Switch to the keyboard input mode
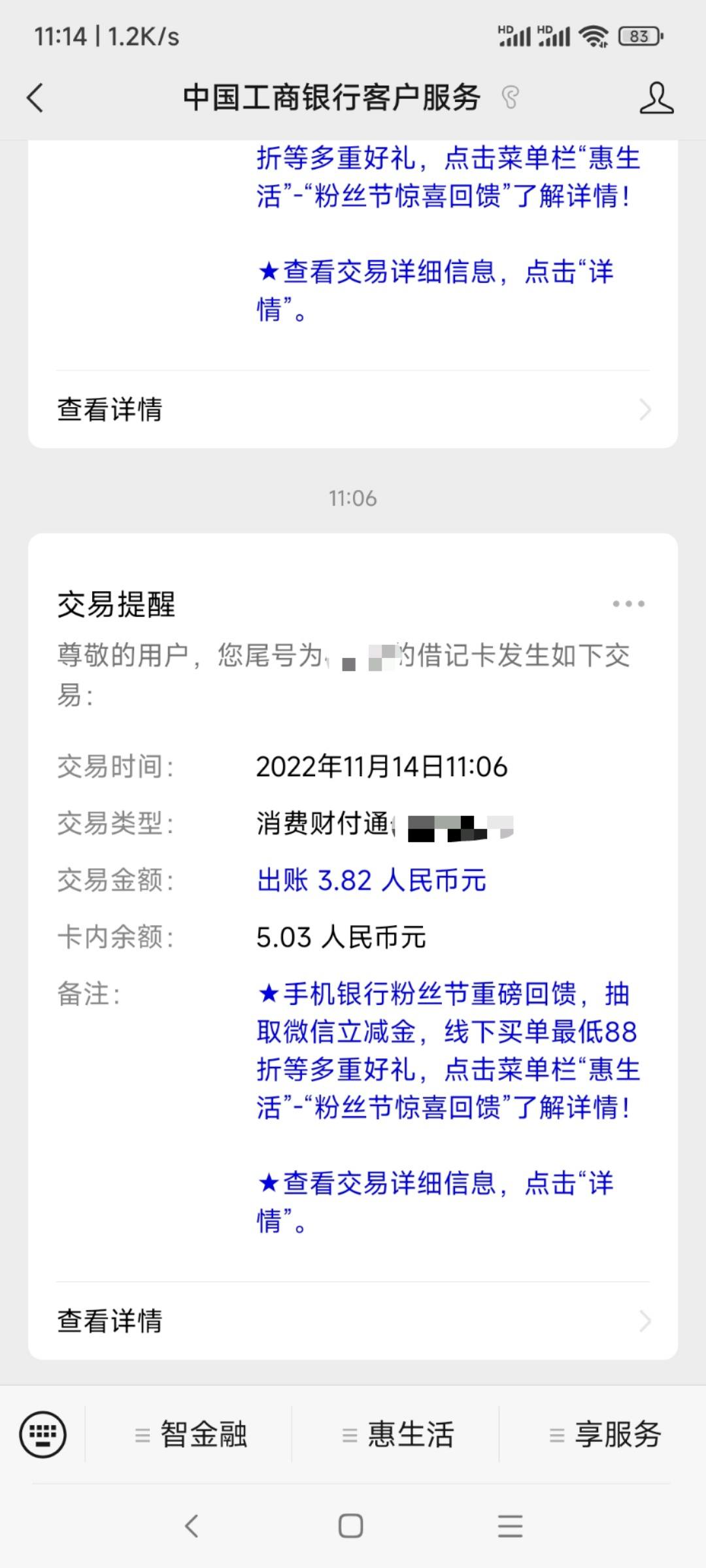The image size is (706, 1568). (x=43, y=1434)
